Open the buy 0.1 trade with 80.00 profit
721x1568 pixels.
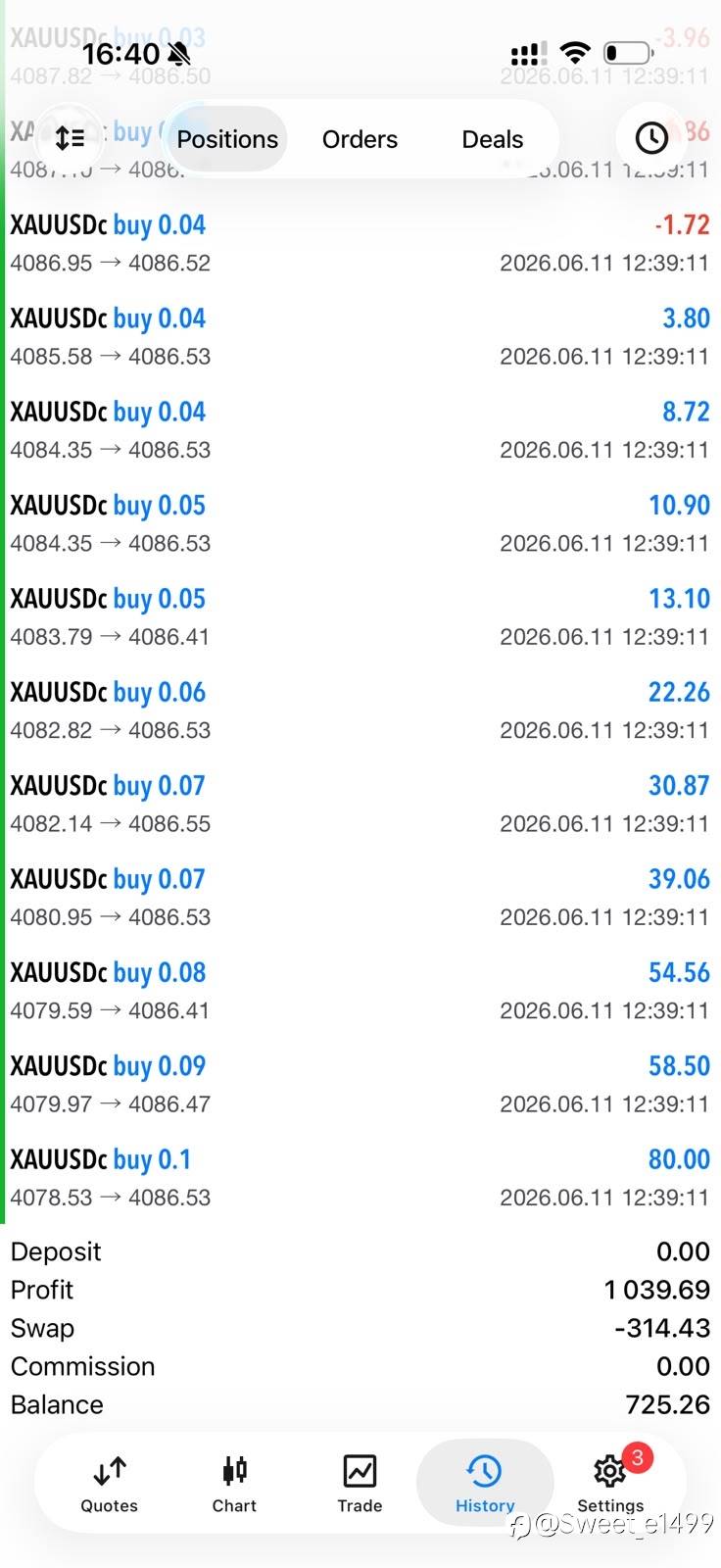click(x=360, y=1176)
